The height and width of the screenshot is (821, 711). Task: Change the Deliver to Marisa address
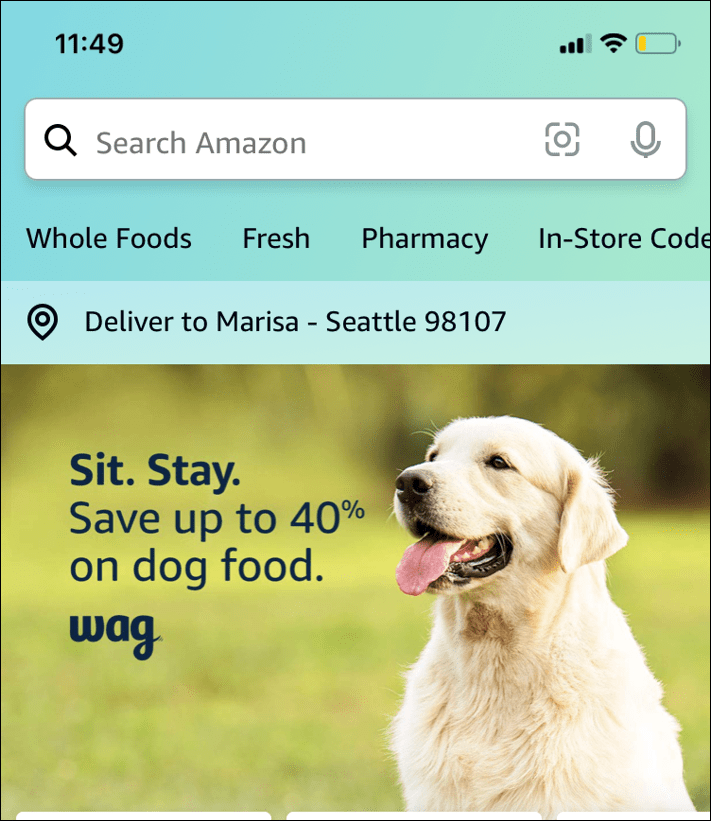point(295,322)
